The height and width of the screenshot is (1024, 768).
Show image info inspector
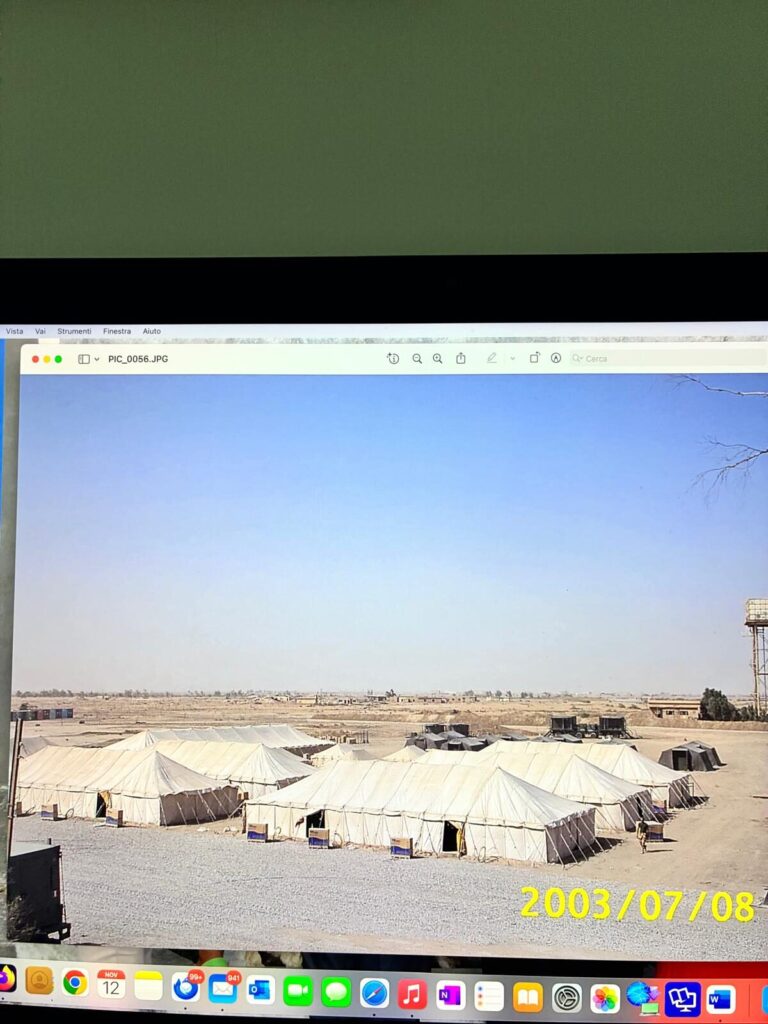click(x=393, y=358)
